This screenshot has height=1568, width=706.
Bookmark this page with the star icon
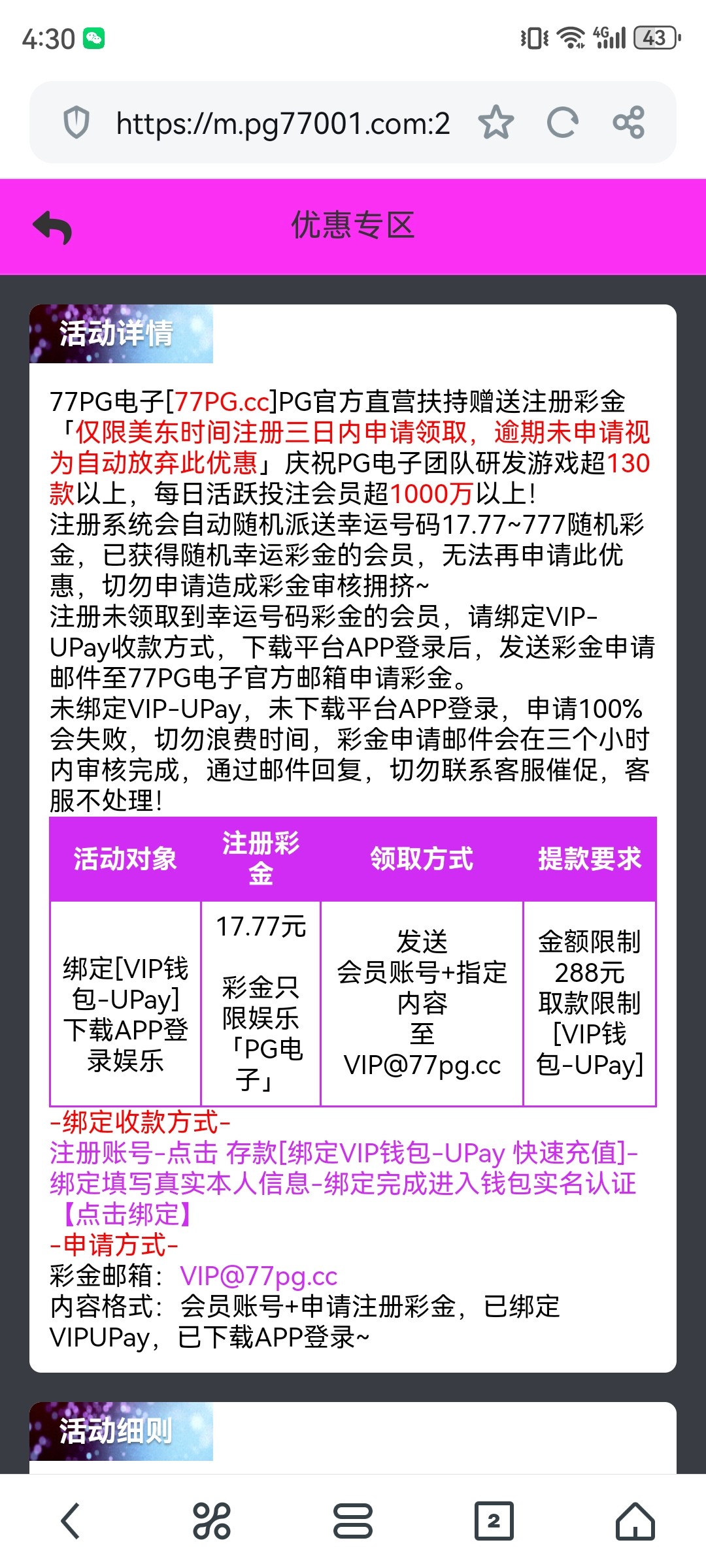click(496, 122)
